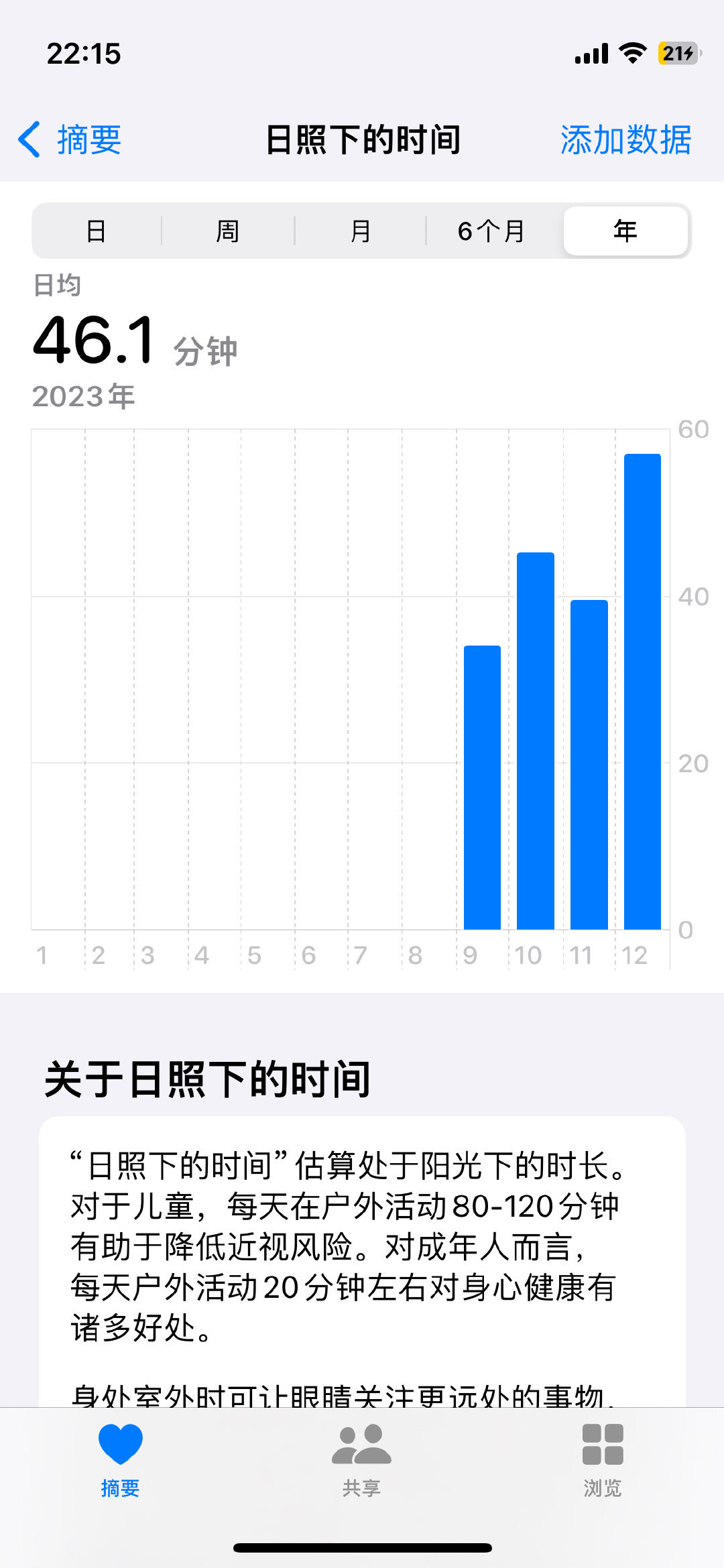This screenshot has width=724, height=1568.
Task: Tap 添加数据 to add data
Action: 625,140
